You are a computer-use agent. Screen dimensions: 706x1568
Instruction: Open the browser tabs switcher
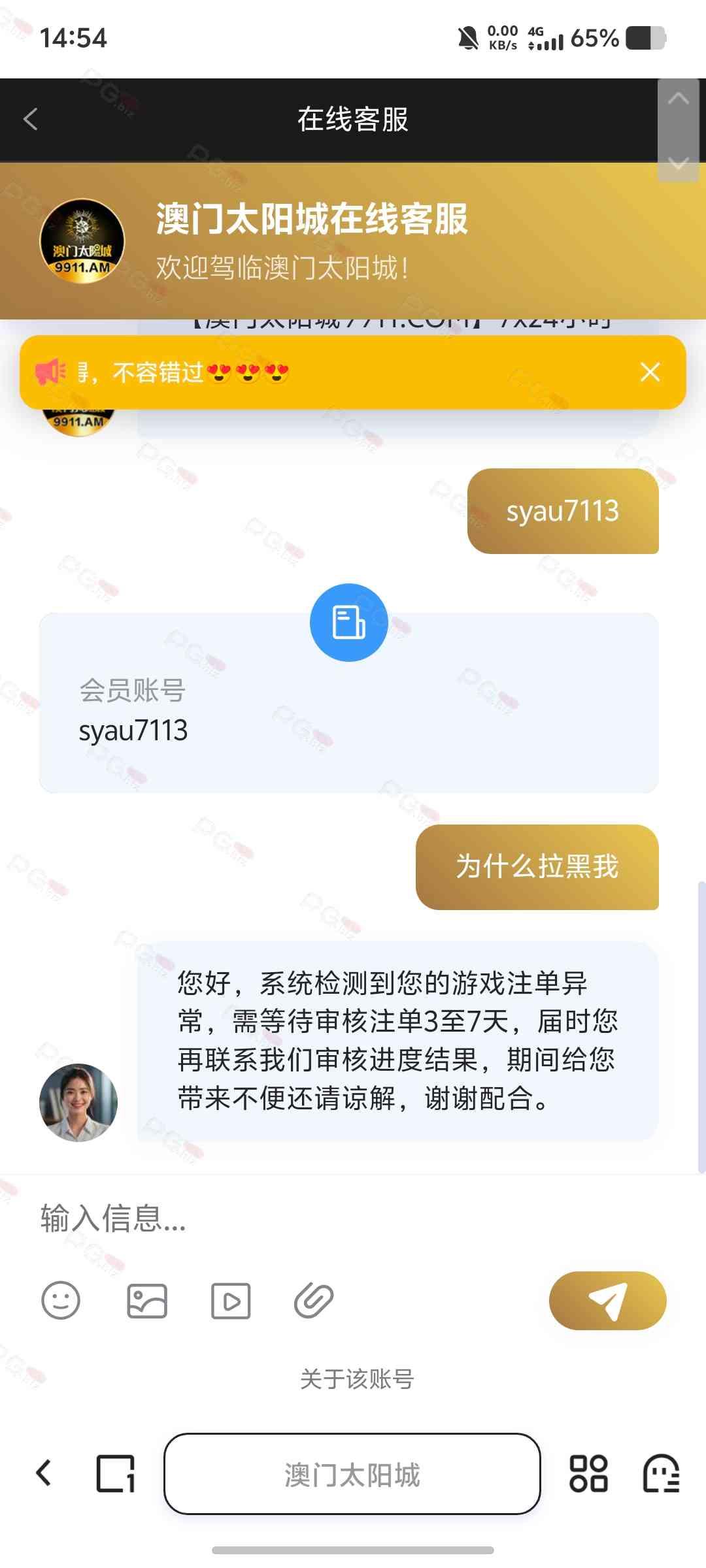[x=116, y=1474]
